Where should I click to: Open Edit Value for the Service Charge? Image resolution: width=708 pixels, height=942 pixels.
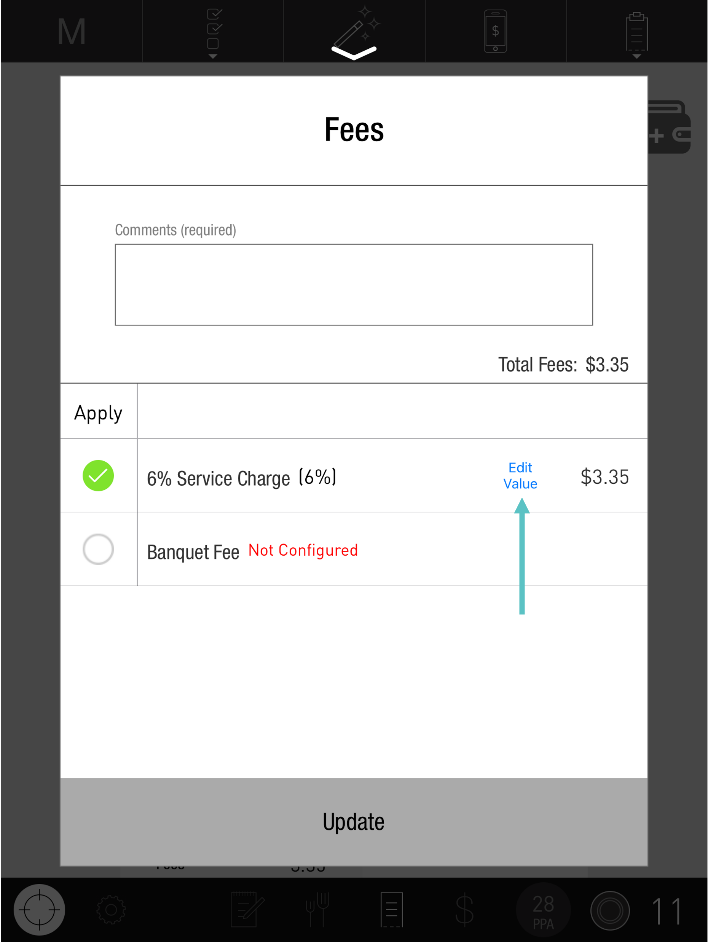click(x=520, y=476)
